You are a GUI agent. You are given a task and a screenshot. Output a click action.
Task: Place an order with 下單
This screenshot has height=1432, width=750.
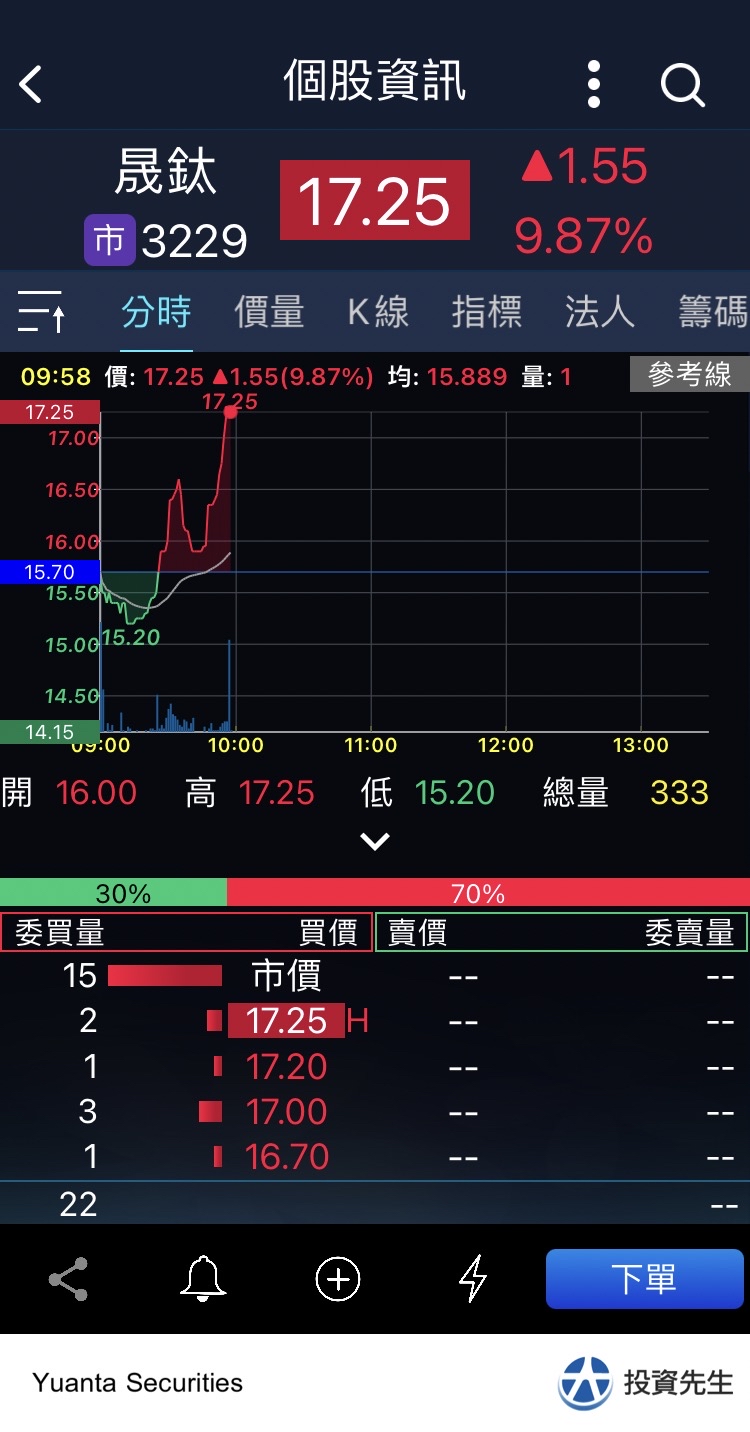tap(645, 1279)
